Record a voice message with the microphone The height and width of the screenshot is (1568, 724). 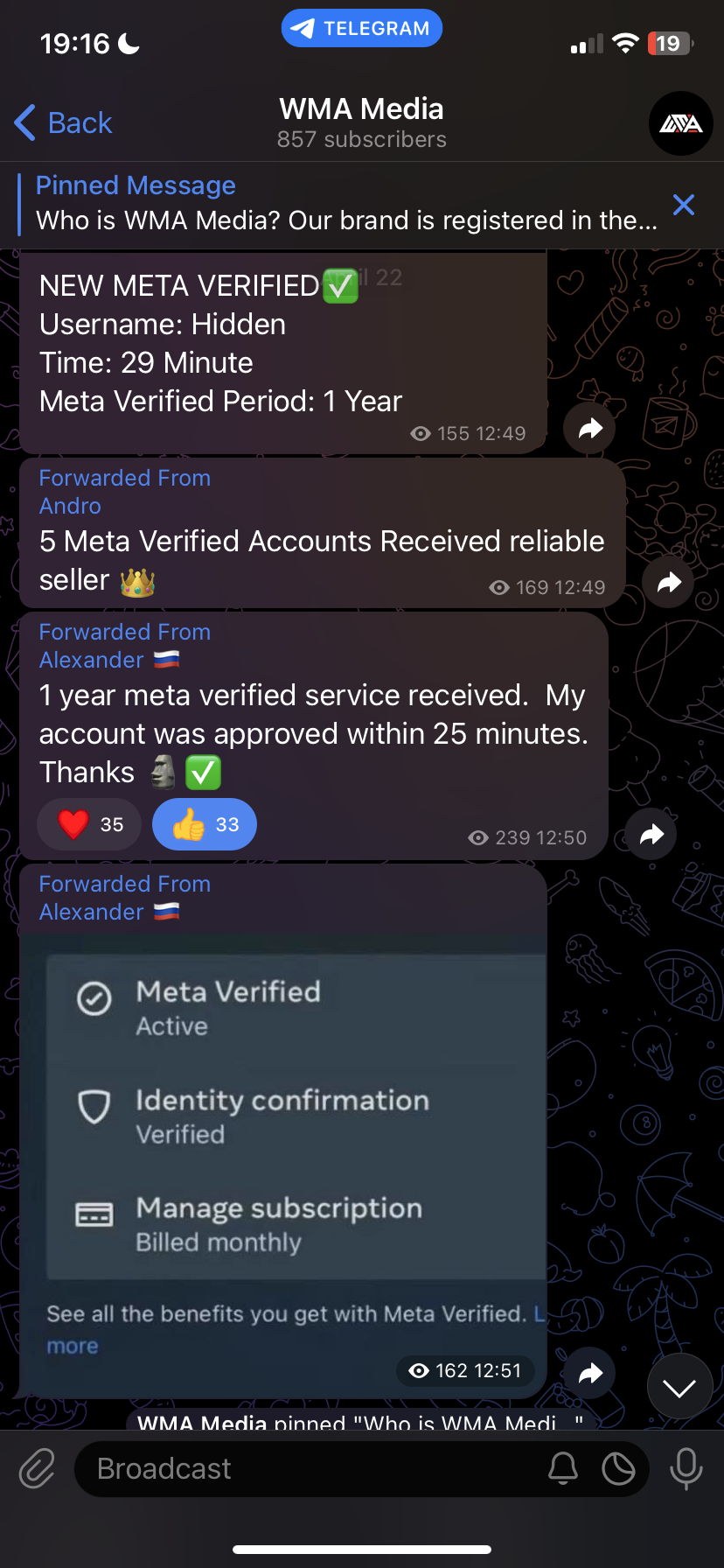pyautogui.click(x=686, y=1468)
